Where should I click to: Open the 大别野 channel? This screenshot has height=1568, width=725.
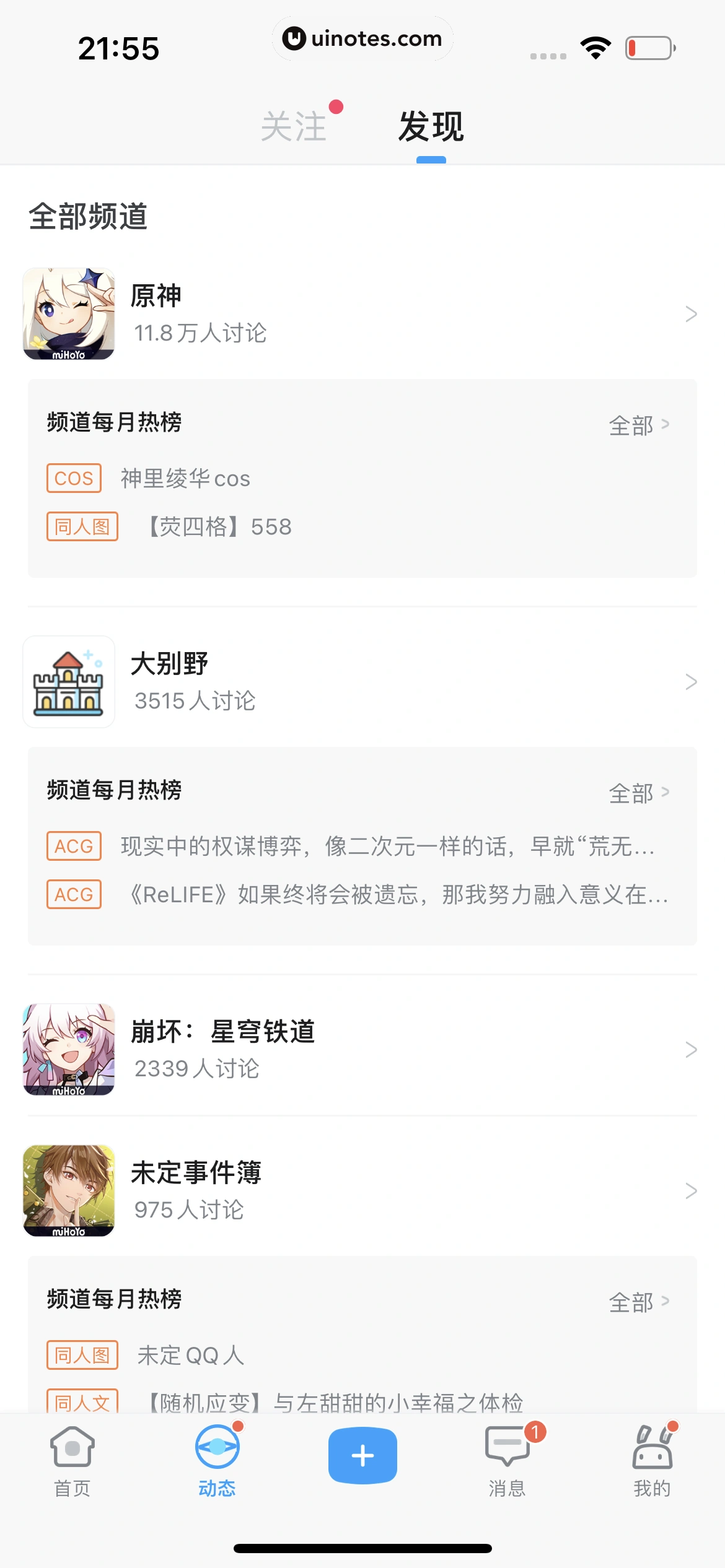coord(359,682)
